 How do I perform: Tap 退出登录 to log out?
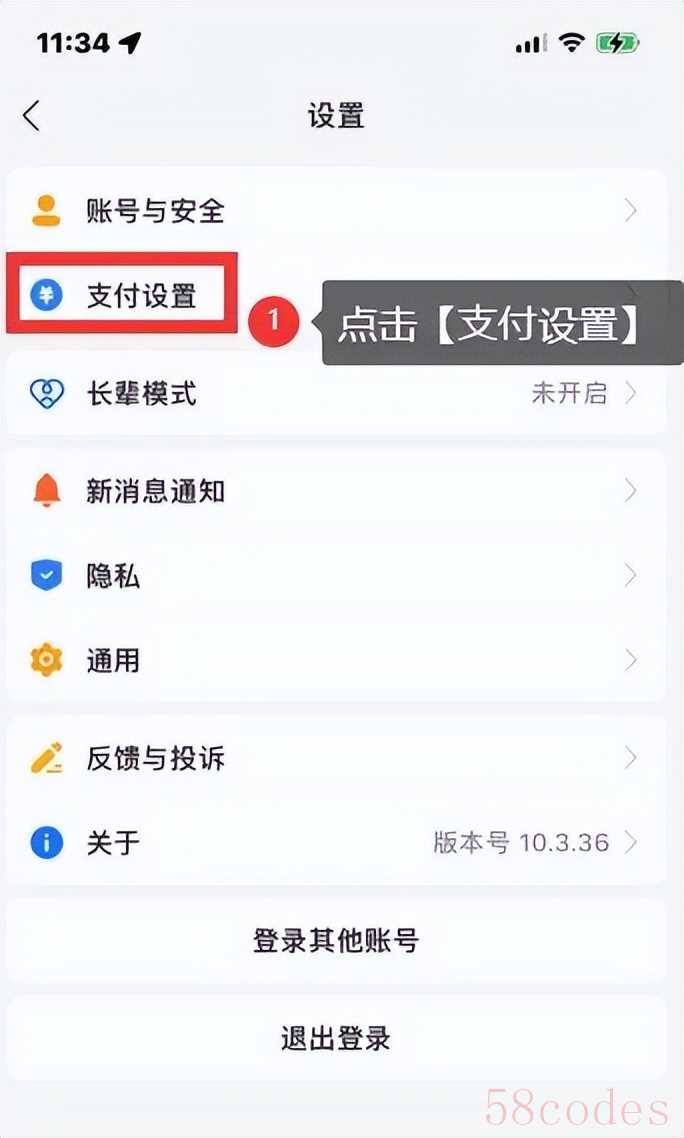click(x=336, y=1038)
